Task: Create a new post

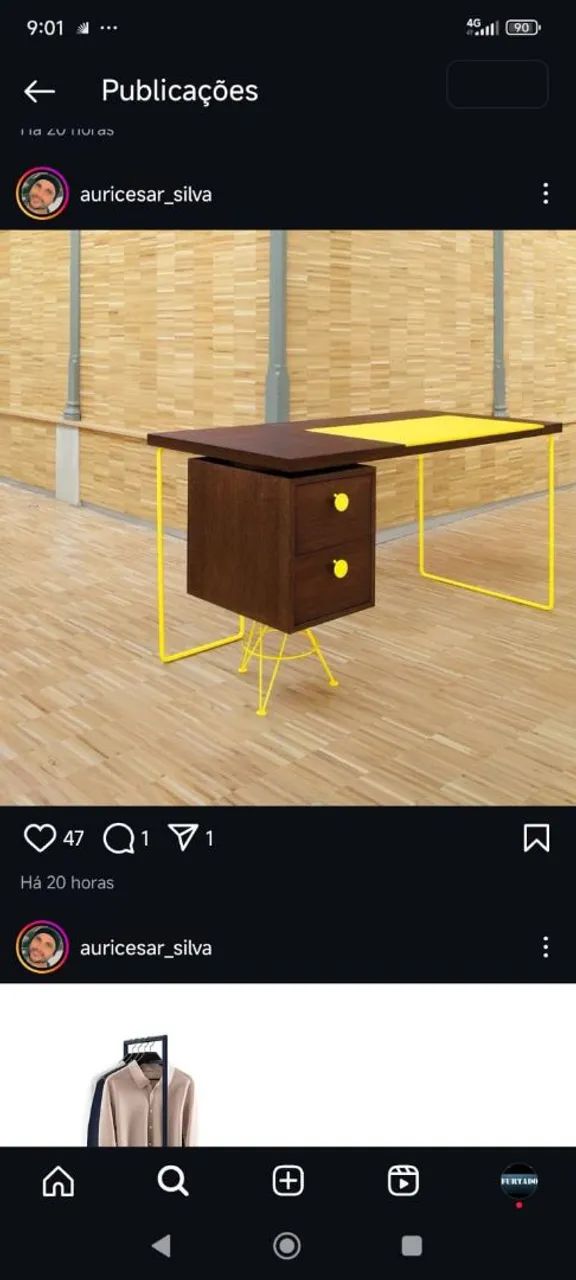Action: tap(288, 1181)
